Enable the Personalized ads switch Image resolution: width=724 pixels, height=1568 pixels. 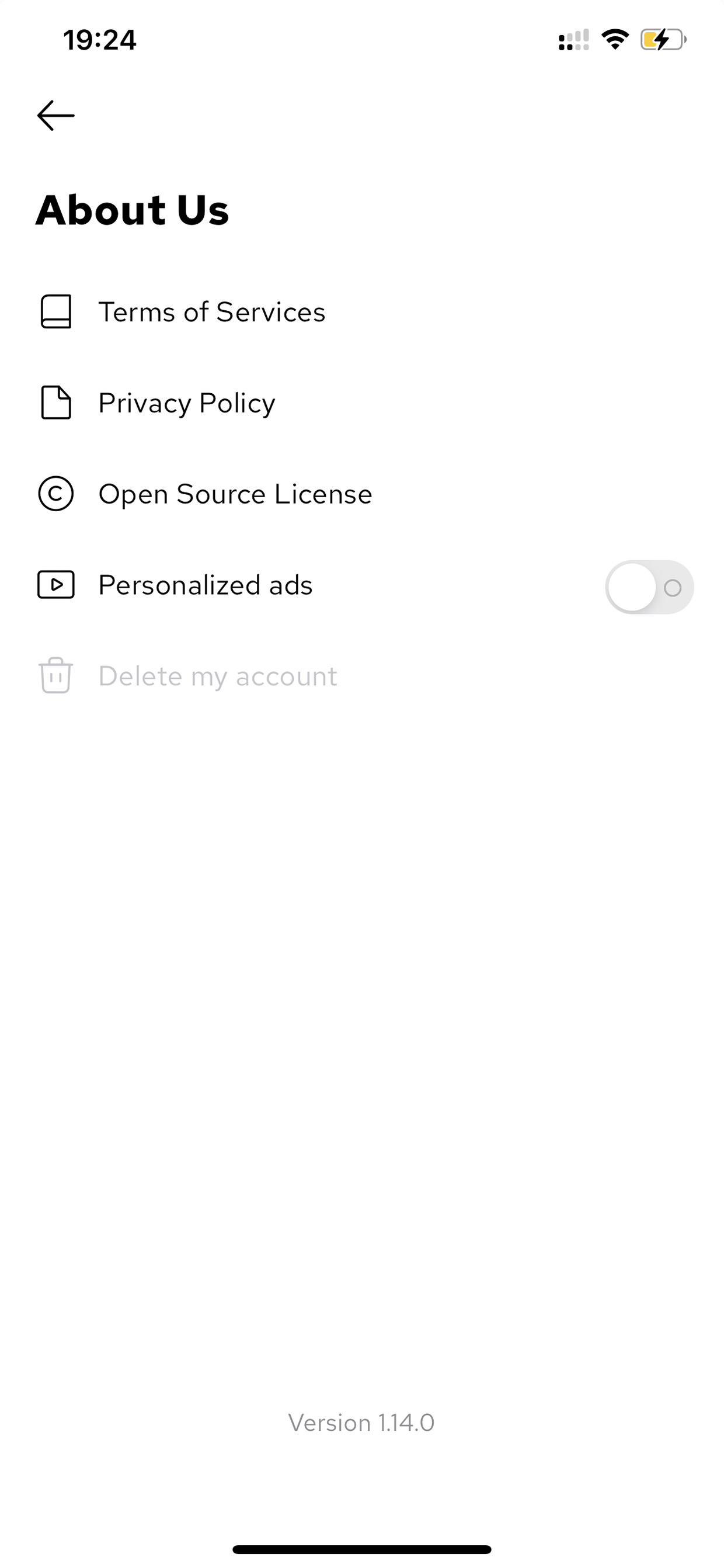point(649,587)
